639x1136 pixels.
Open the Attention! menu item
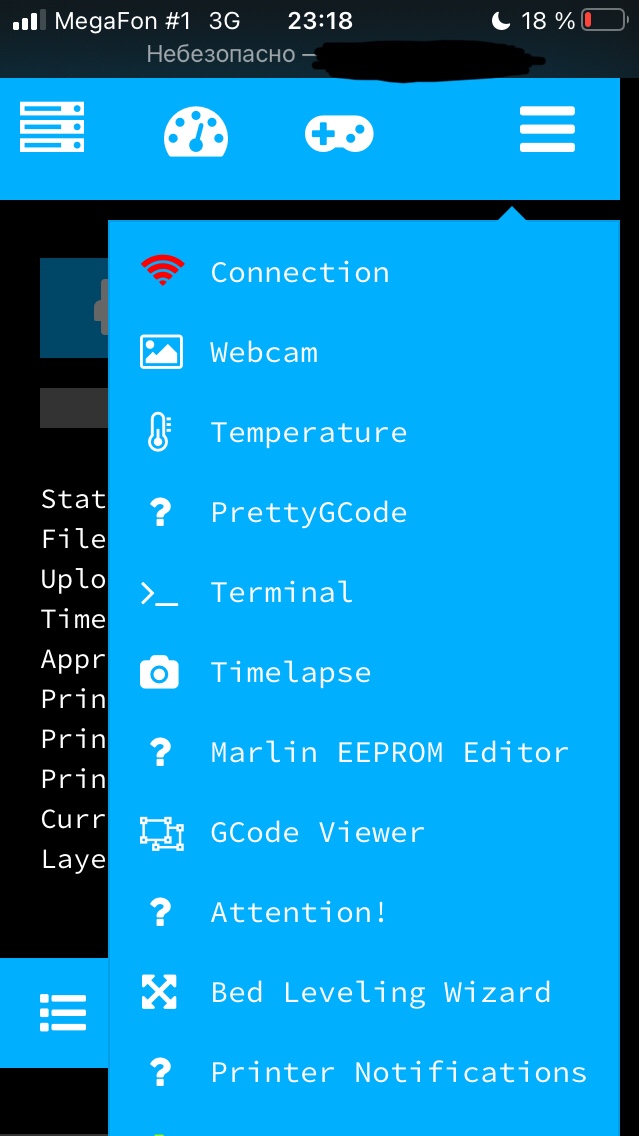[x=364, y=912]
